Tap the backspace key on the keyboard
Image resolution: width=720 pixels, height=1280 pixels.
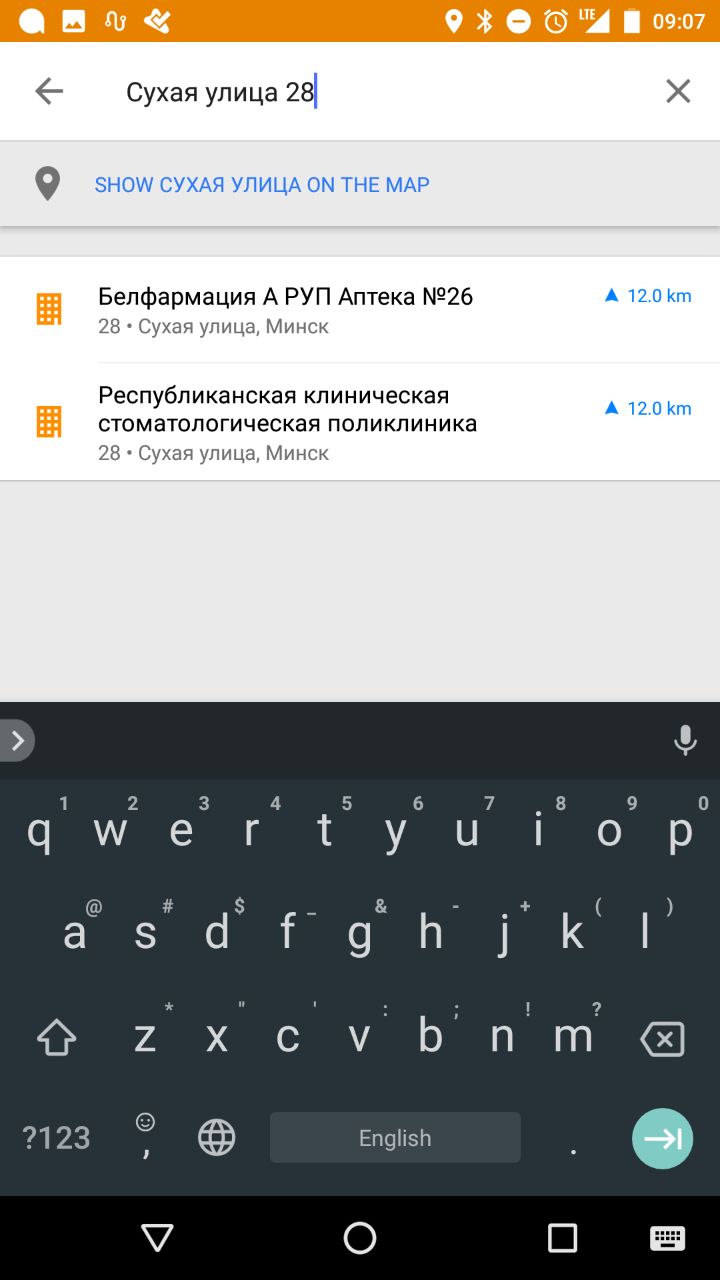662,1039
